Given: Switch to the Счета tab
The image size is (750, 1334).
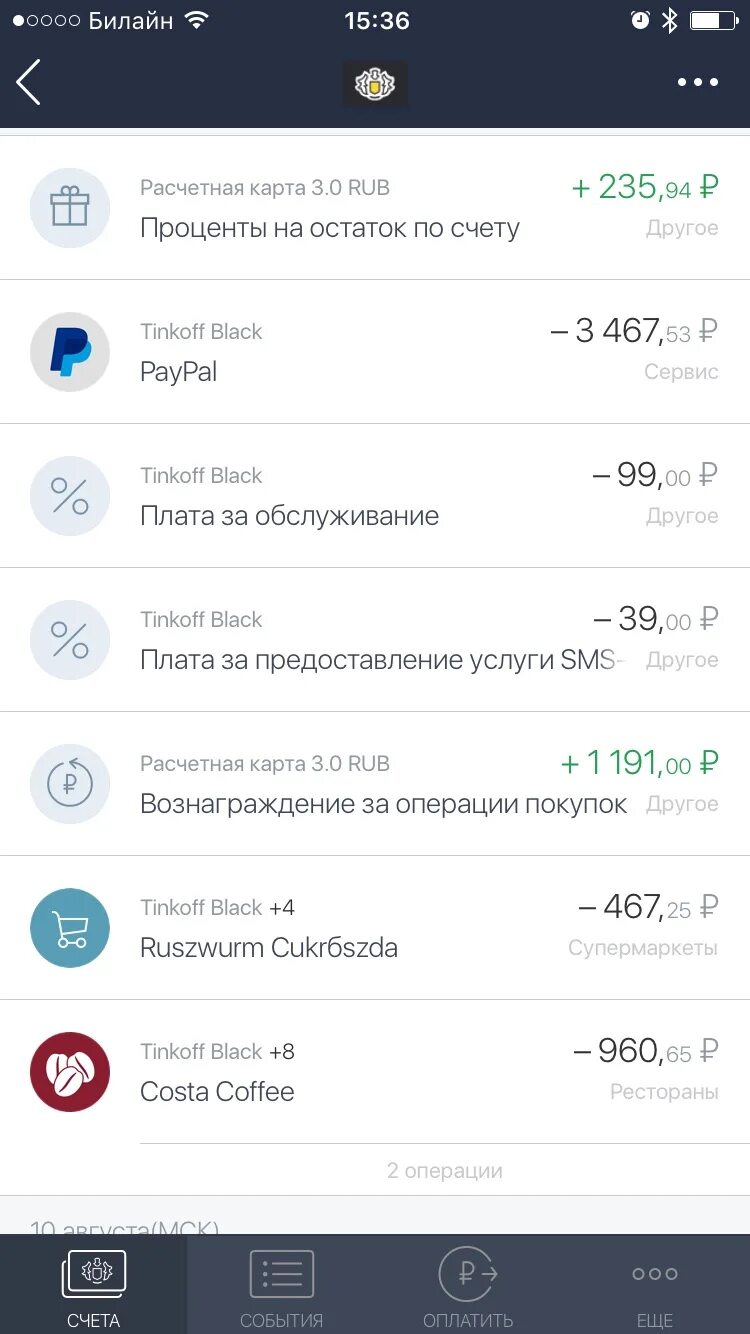Looking at the screenshot, I should [94, 1285].
